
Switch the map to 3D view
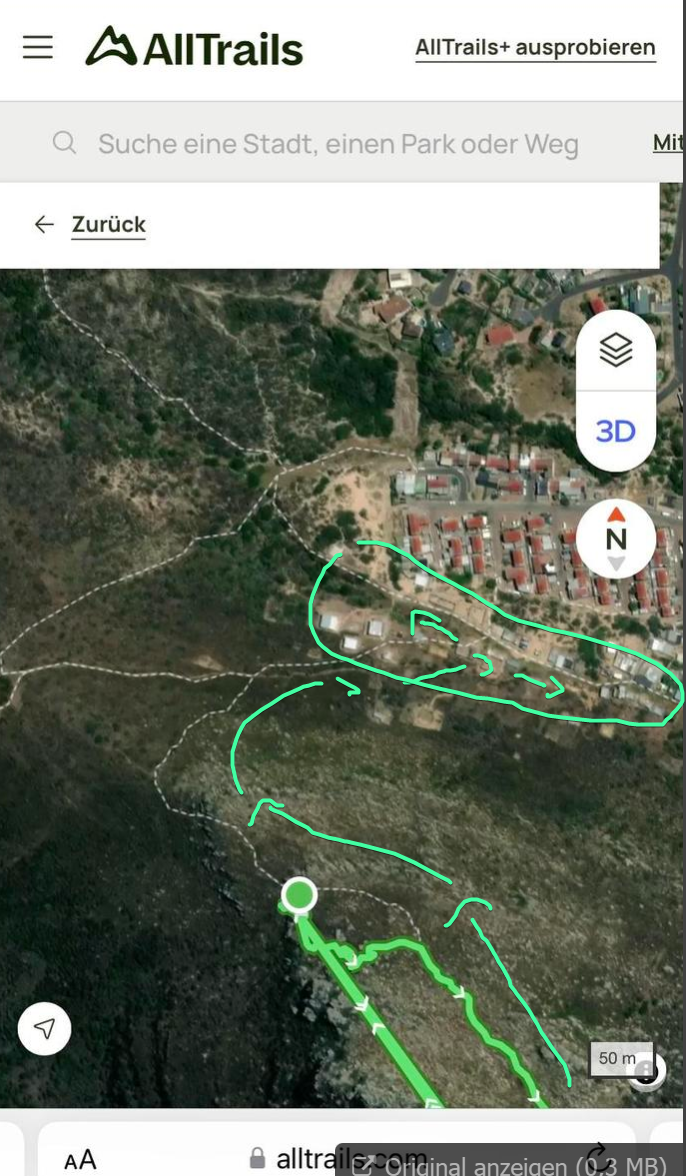click(616, 431)
